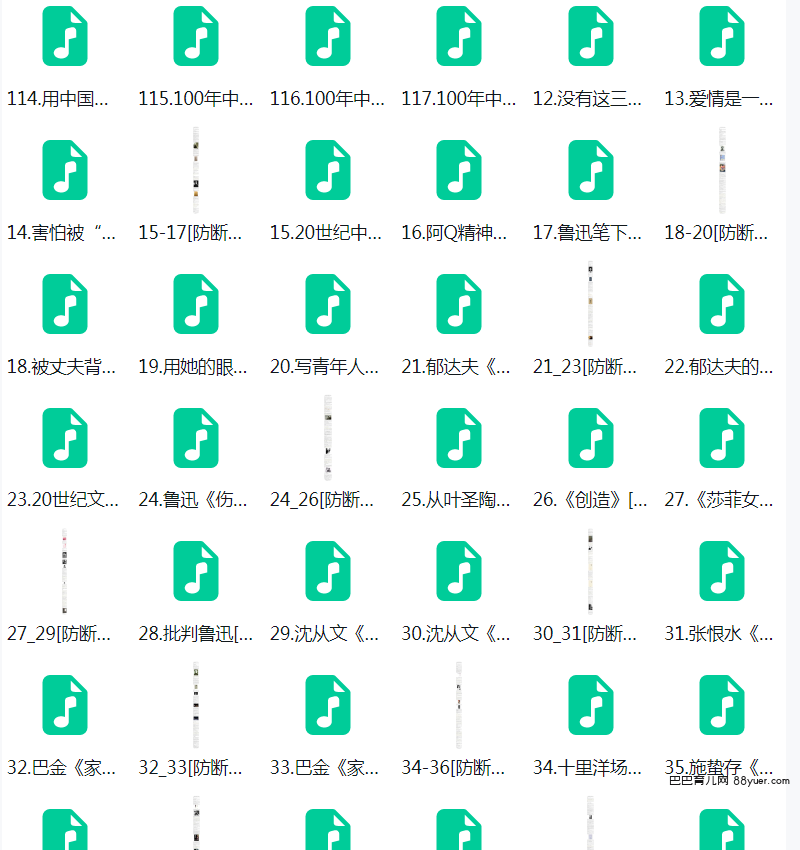Image resolution: width=800 pixels, height=850 pixels.
Task: Open image file 21_23[防断
Action: (x=590, y=304)
